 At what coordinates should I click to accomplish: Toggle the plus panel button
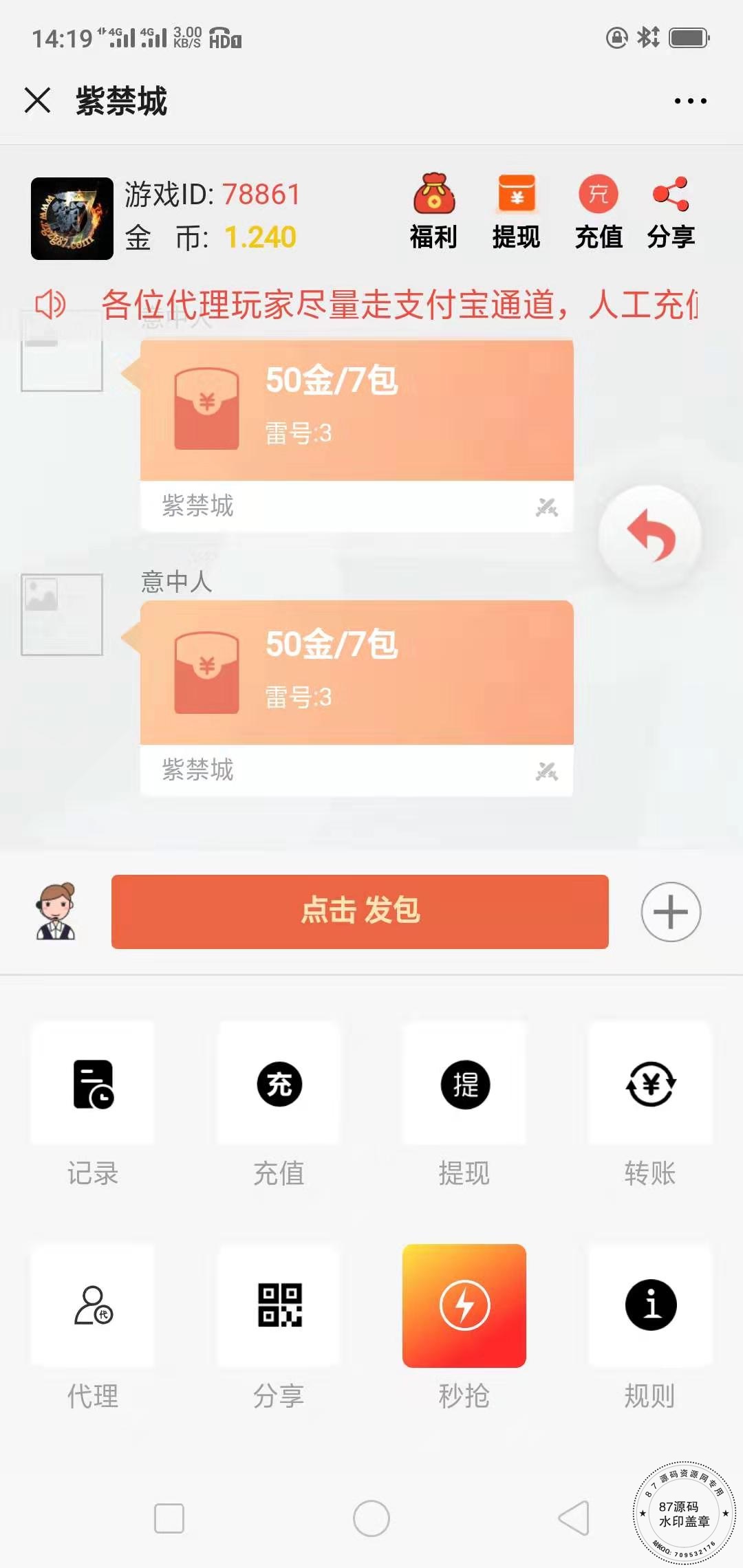pyautogui.click(x=671, y=912)
